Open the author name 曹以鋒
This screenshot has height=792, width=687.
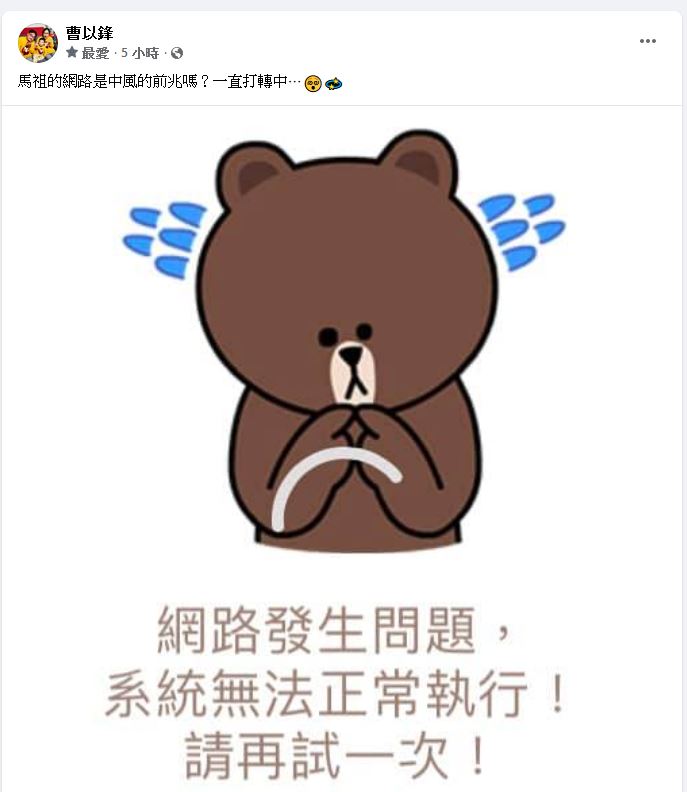click(90, 33)
